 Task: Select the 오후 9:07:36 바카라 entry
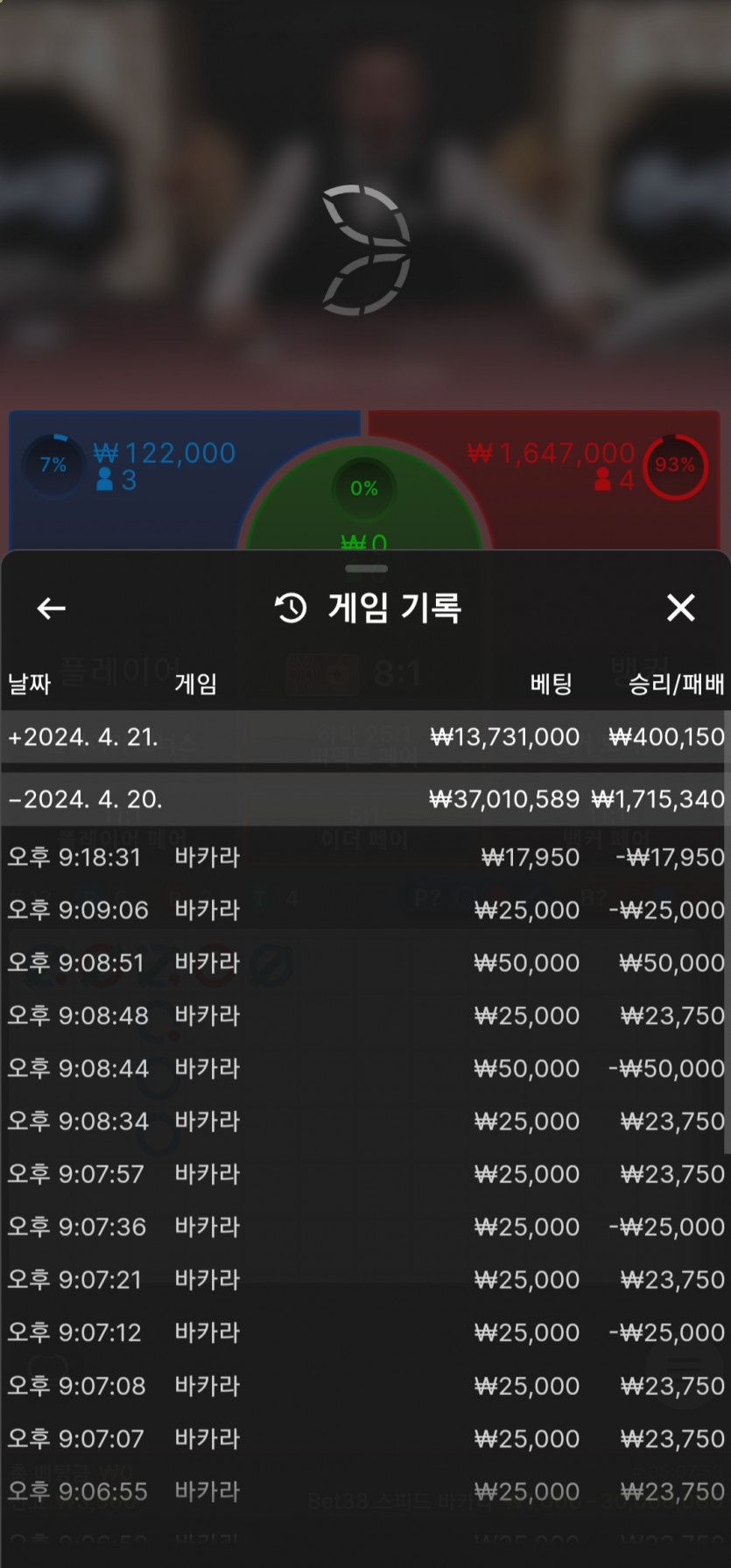point(365,1227)
